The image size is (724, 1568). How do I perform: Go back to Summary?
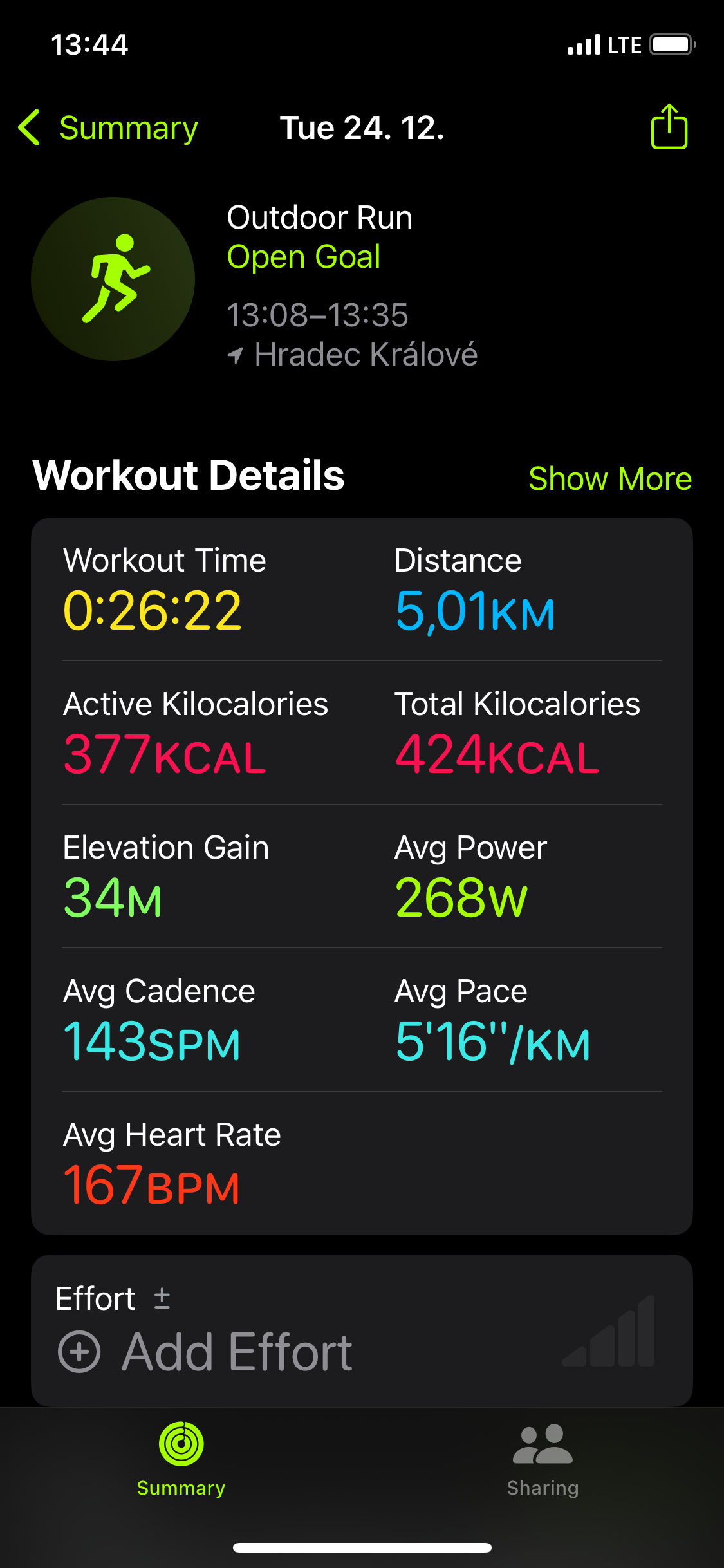click(108, 127)
